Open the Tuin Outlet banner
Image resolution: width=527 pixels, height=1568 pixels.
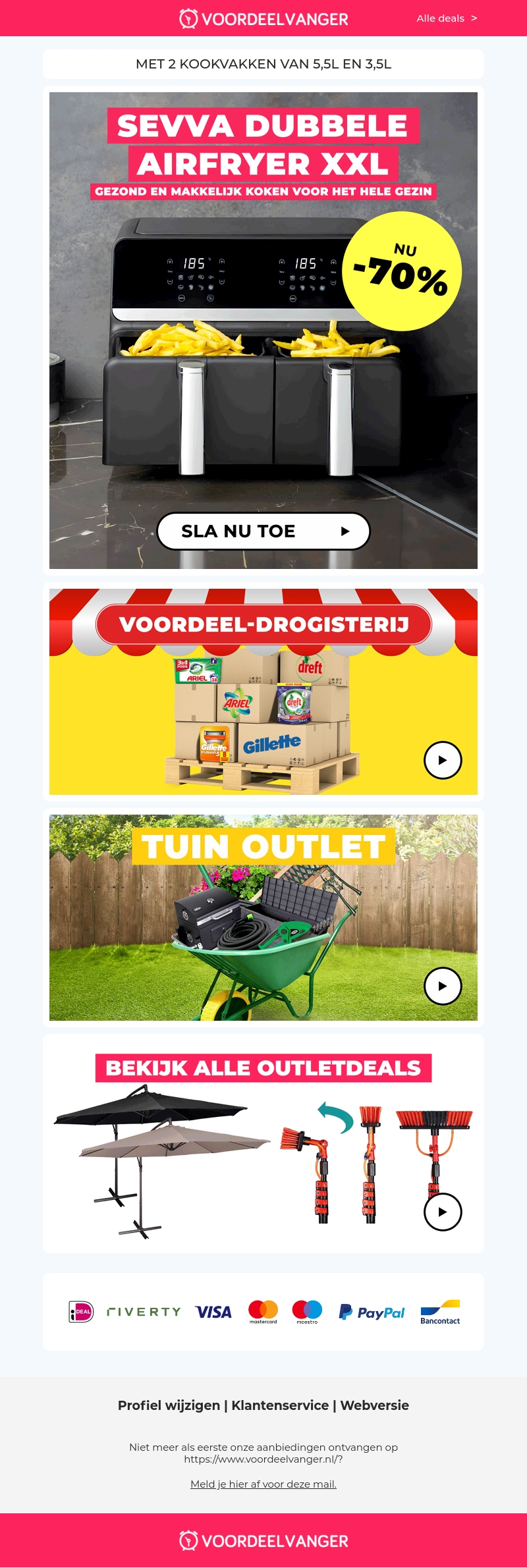263,917
